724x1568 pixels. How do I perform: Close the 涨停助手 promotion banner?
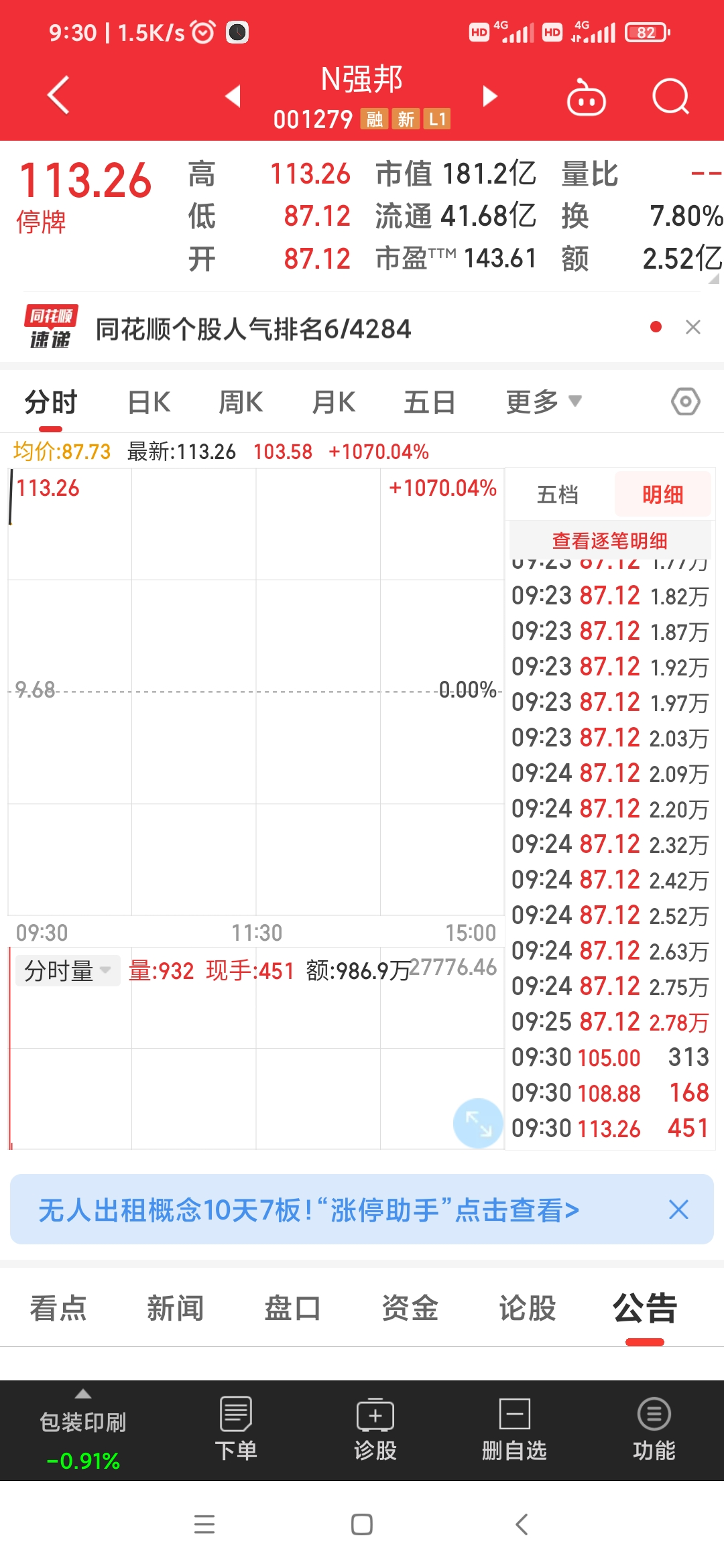click(x=678, y=1210)
